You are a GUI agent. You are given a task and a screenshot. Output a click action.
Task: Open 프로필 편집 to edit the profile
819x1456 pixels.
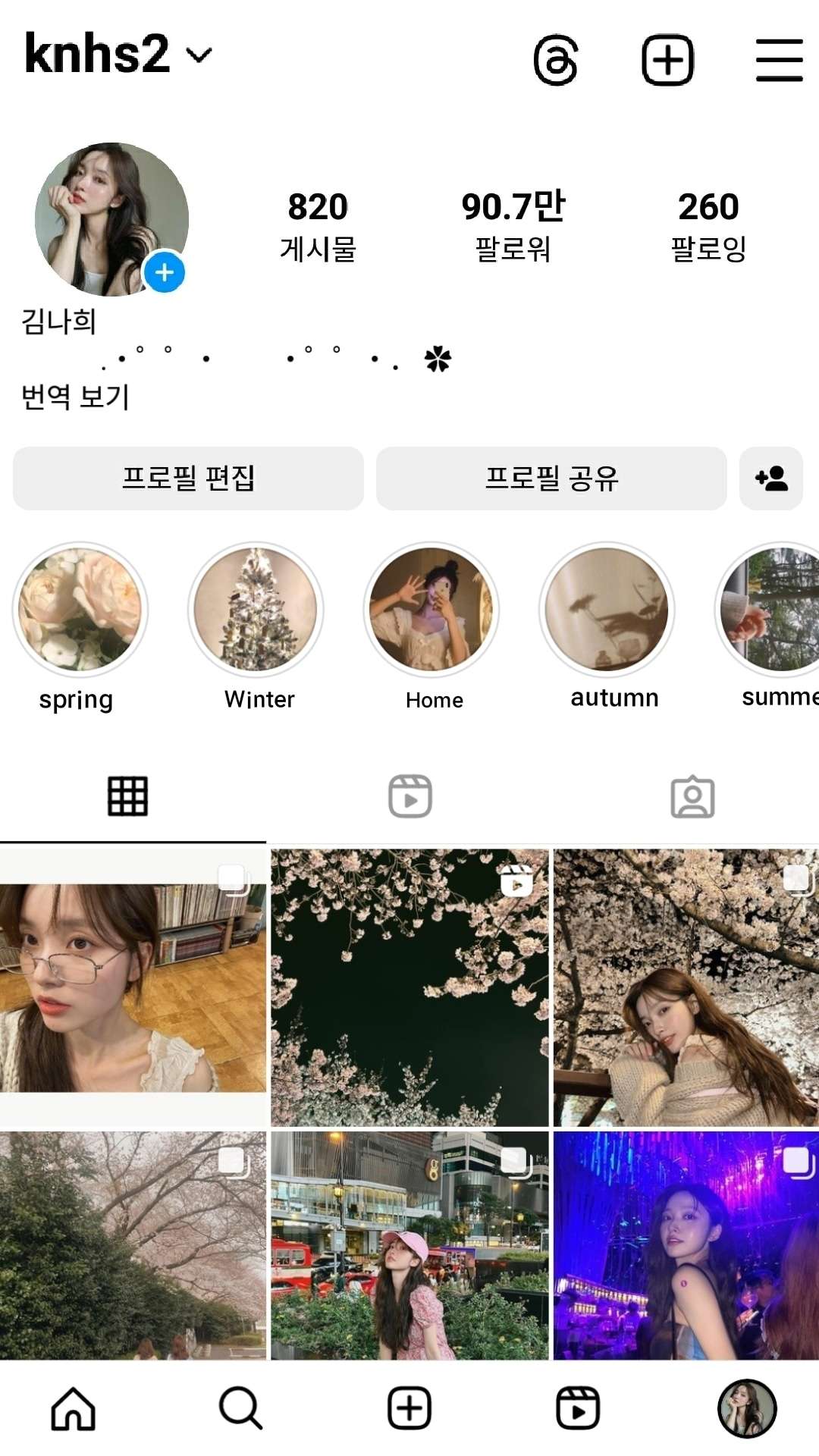pyautogui.click(x=188, y=479)
